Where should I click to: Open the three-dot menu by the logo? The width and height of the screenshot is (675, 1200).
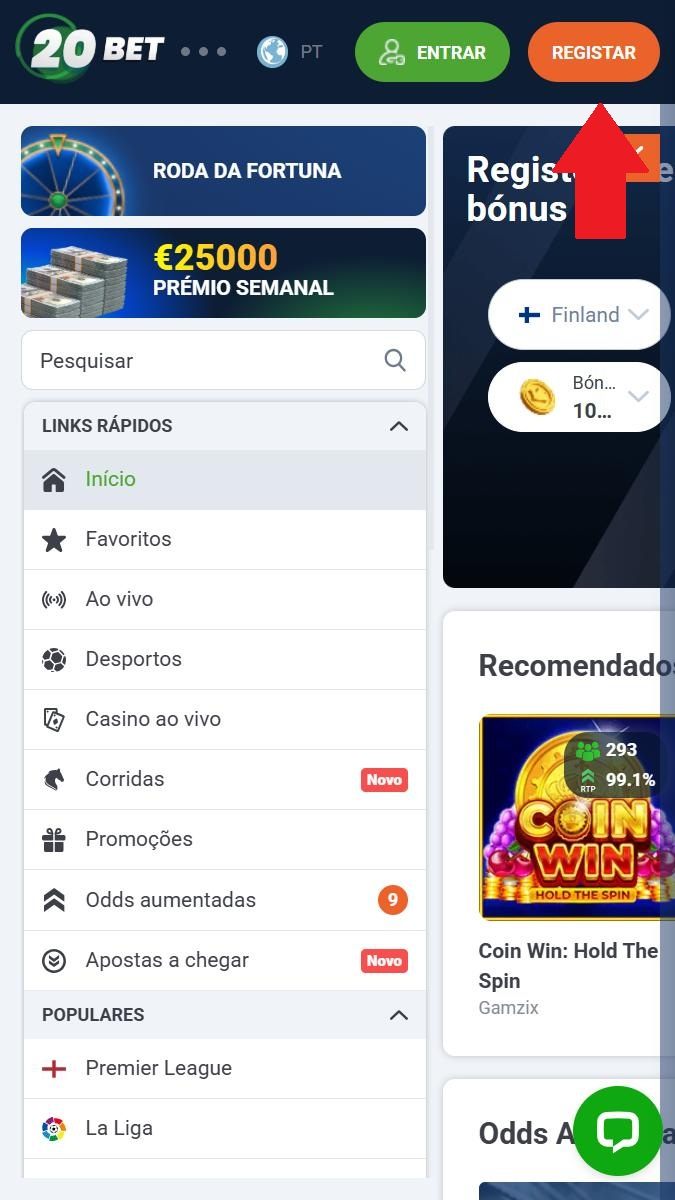[x=204, y=52]
